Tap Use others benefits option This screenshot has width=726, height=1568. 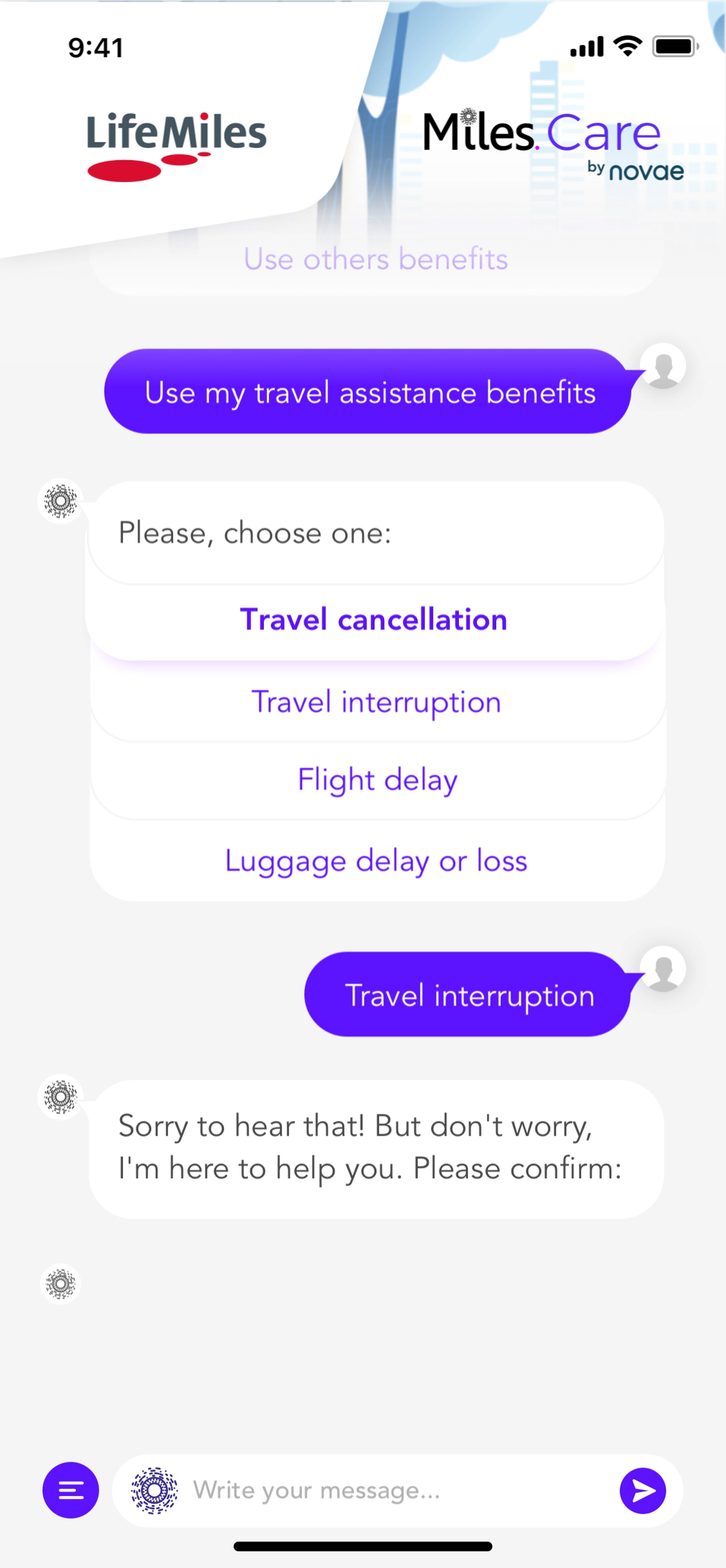[x=376, y=259]
